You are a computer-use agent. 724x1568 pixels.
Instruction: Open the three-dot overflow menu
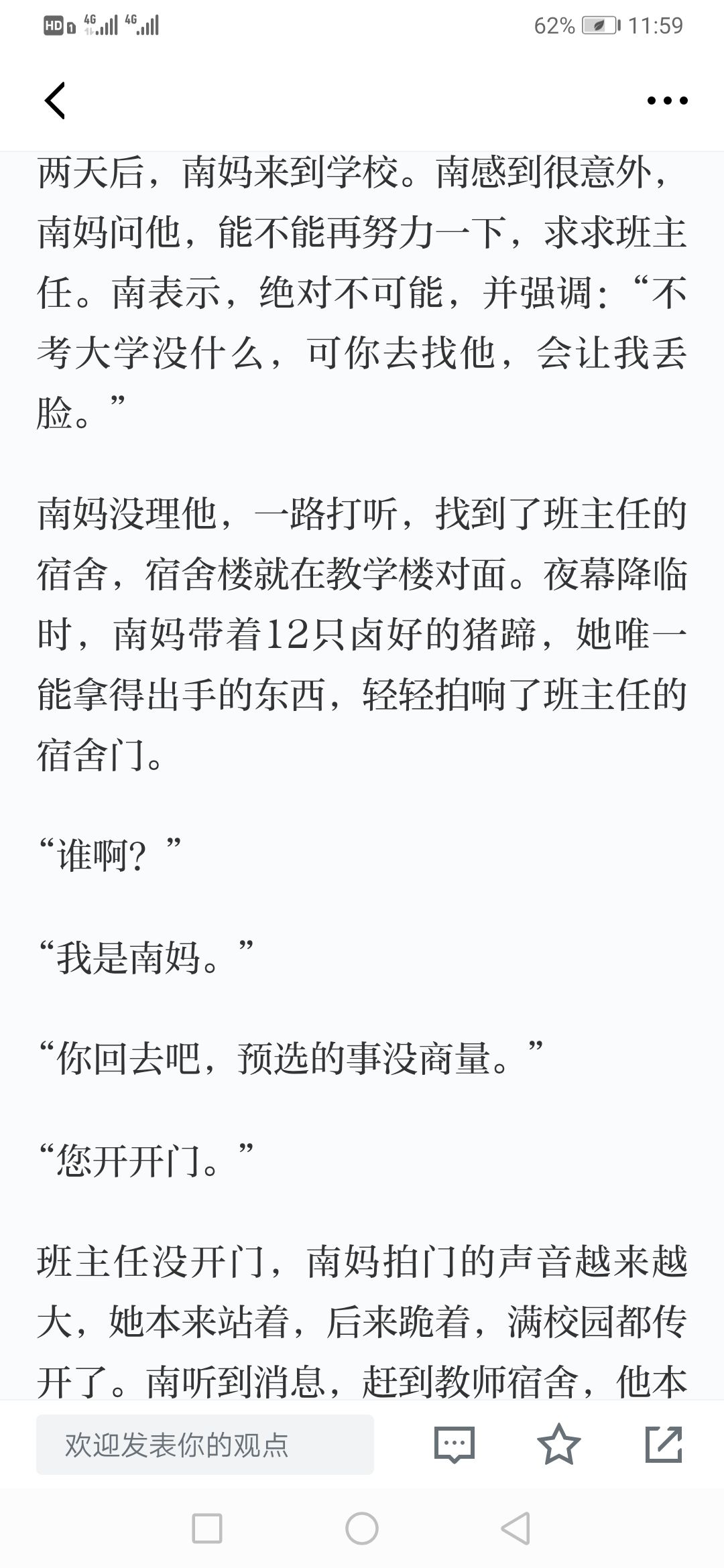[x=667, y=101]
